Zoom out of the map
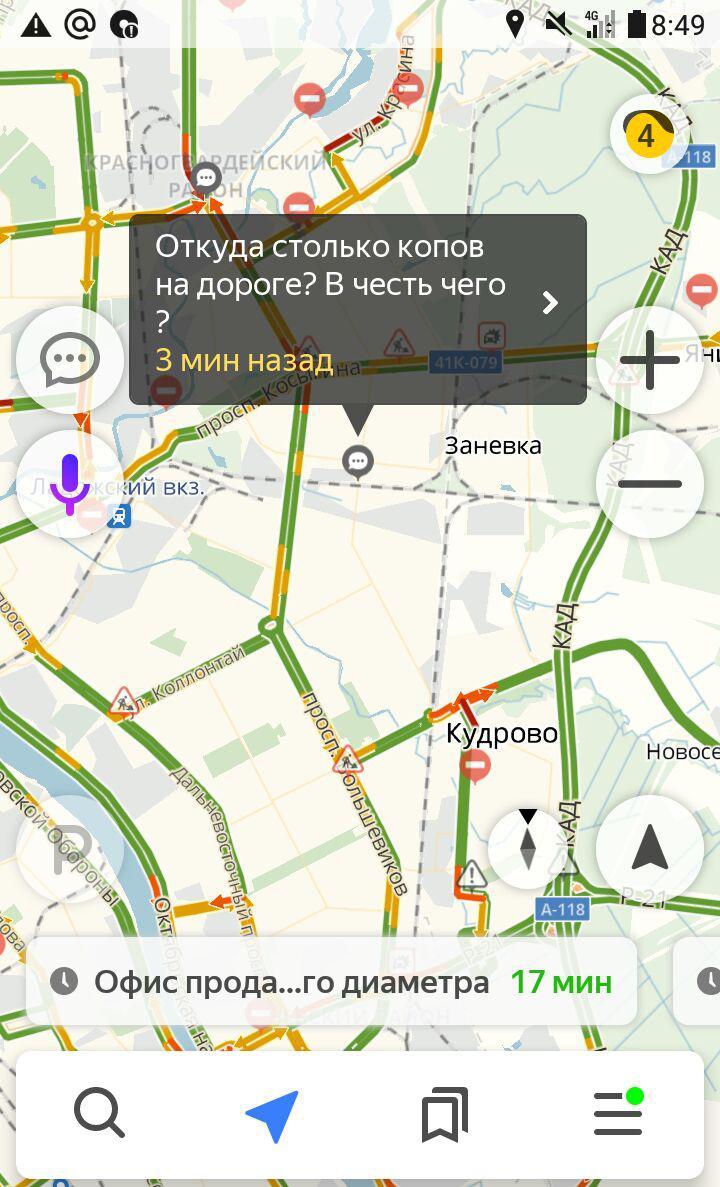Viewport: 720px width, 1187px height. click(649, 484)
